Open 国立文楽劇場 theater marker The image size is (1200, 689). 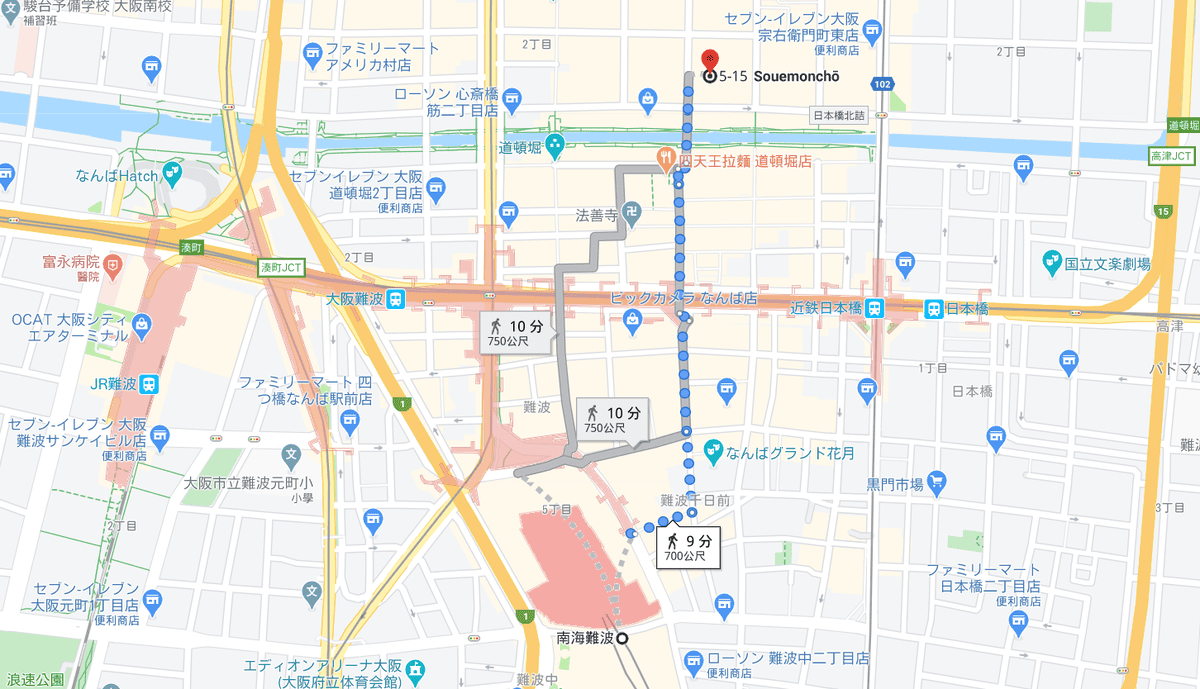click(1051, 263)
